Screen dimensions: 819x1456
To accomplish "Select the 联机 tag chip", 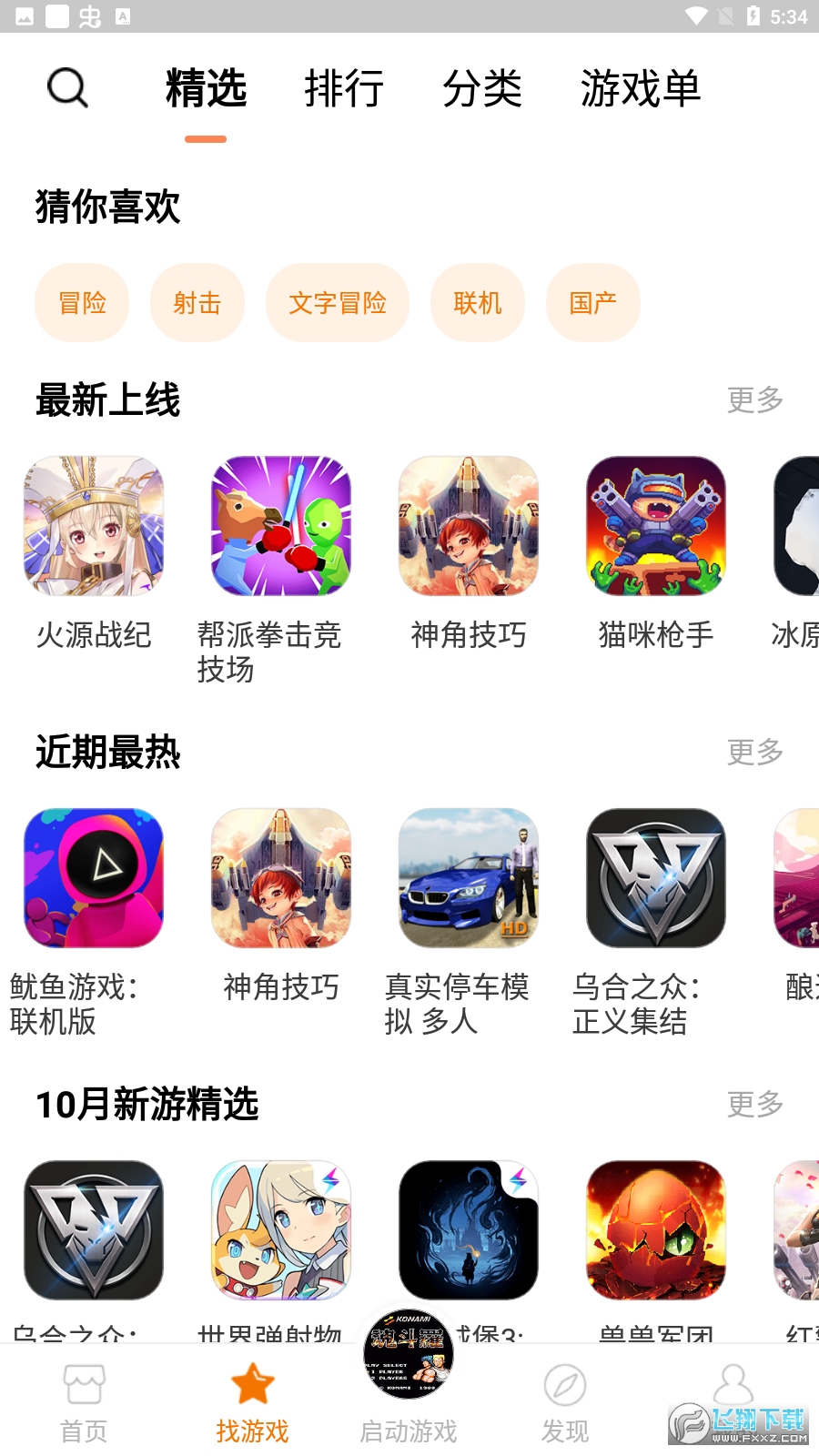I will point(478,303).
